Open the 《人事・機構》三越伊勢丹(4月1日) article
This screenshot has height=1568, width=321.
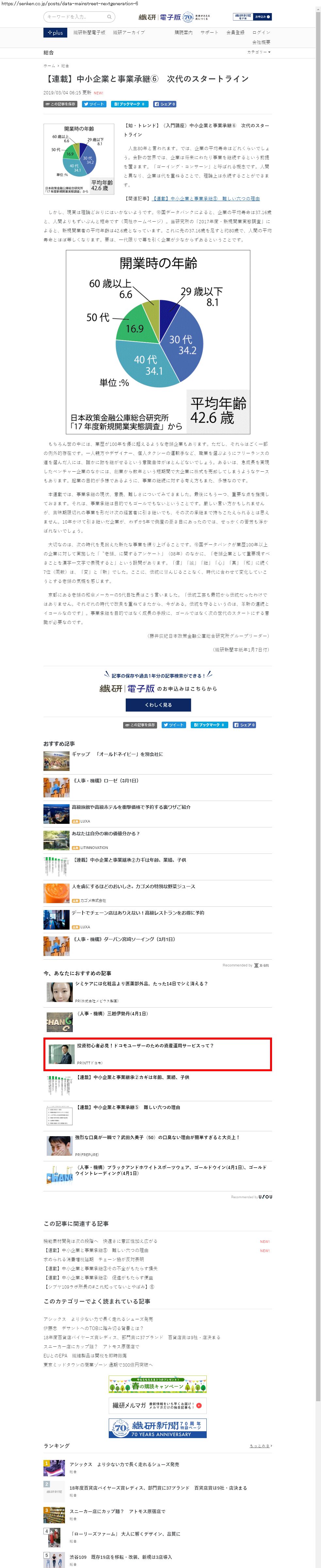[113, 1014]
